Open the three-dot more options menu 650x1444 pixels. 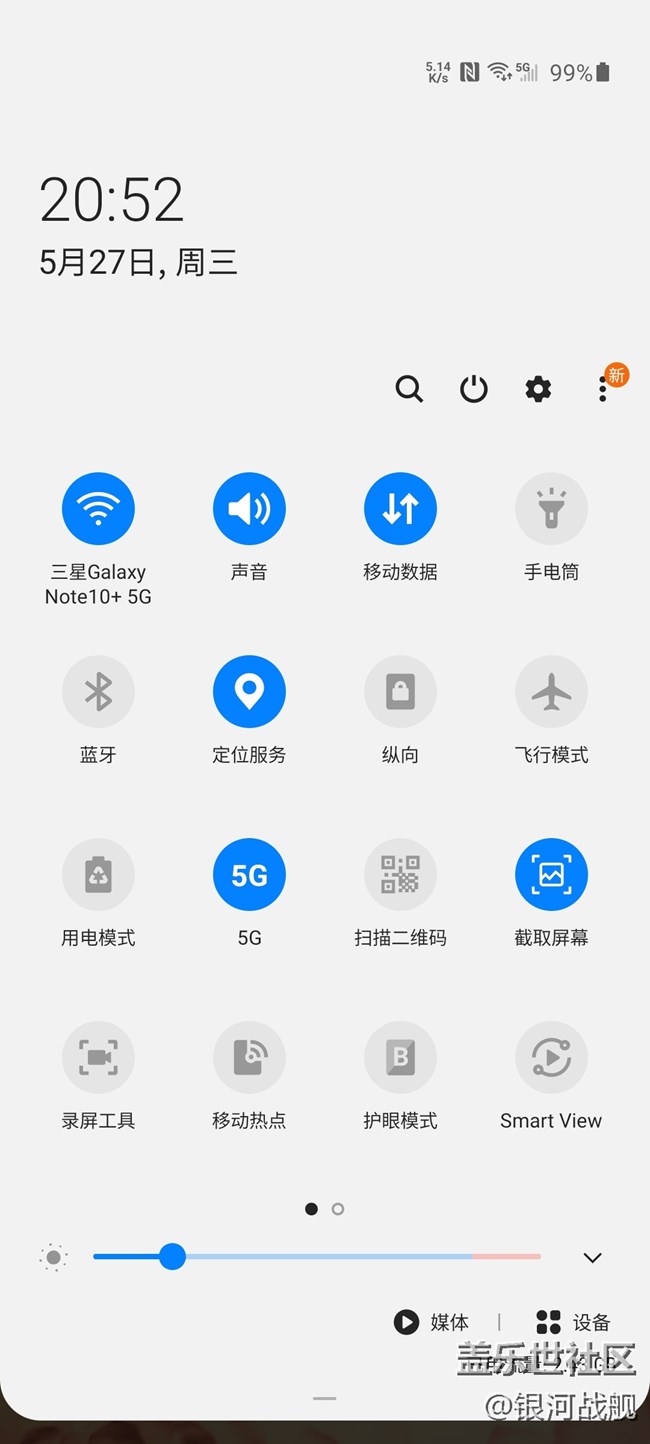[x=603, y=389]
